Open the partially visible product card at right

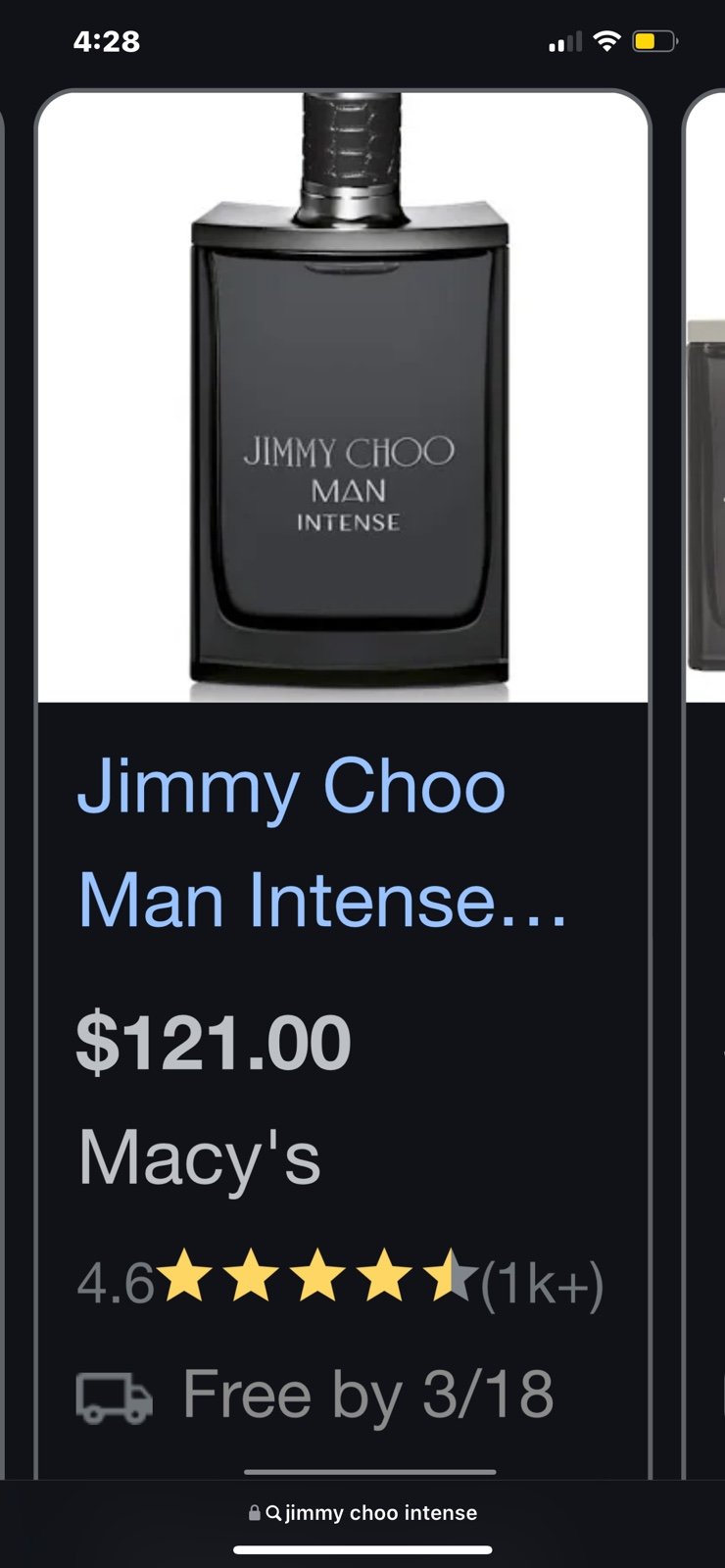click(x=704, y=784)
